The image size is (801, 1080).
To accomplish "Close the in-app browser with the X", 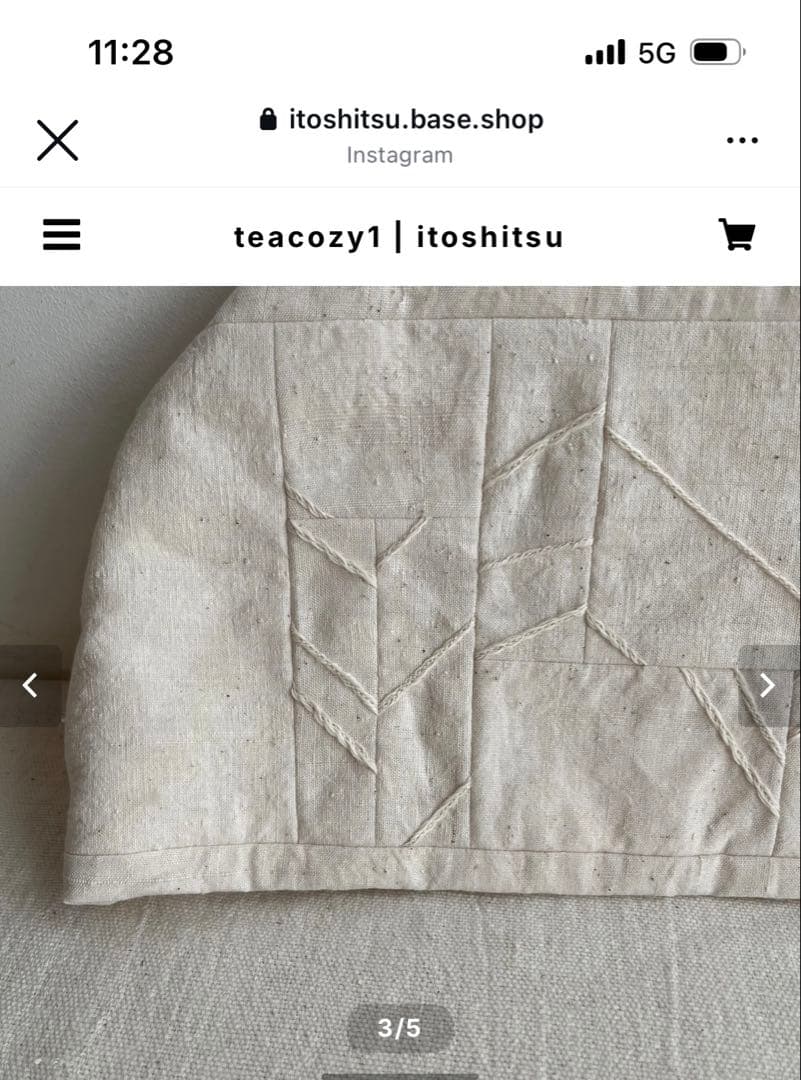I will click(60, 139).
